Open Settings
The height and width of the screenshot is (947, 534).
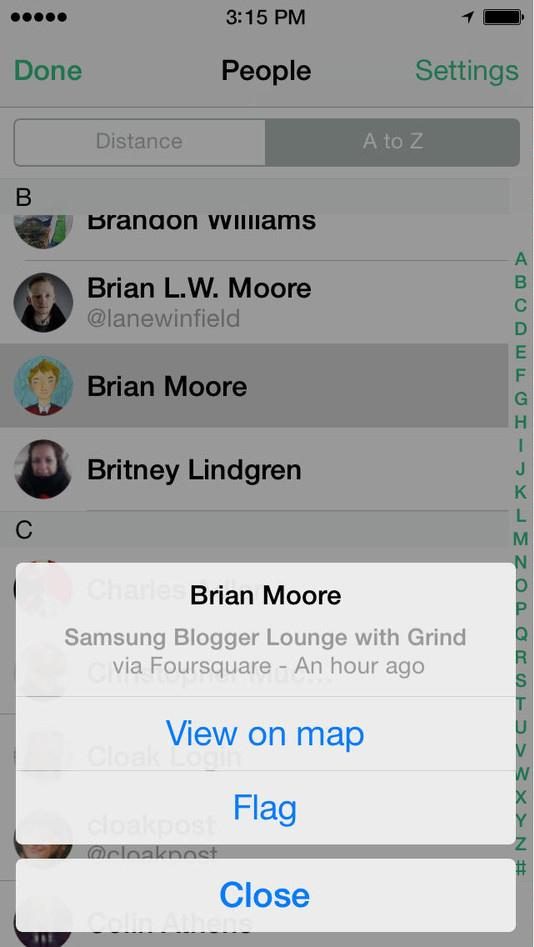[x=466, y=71]
